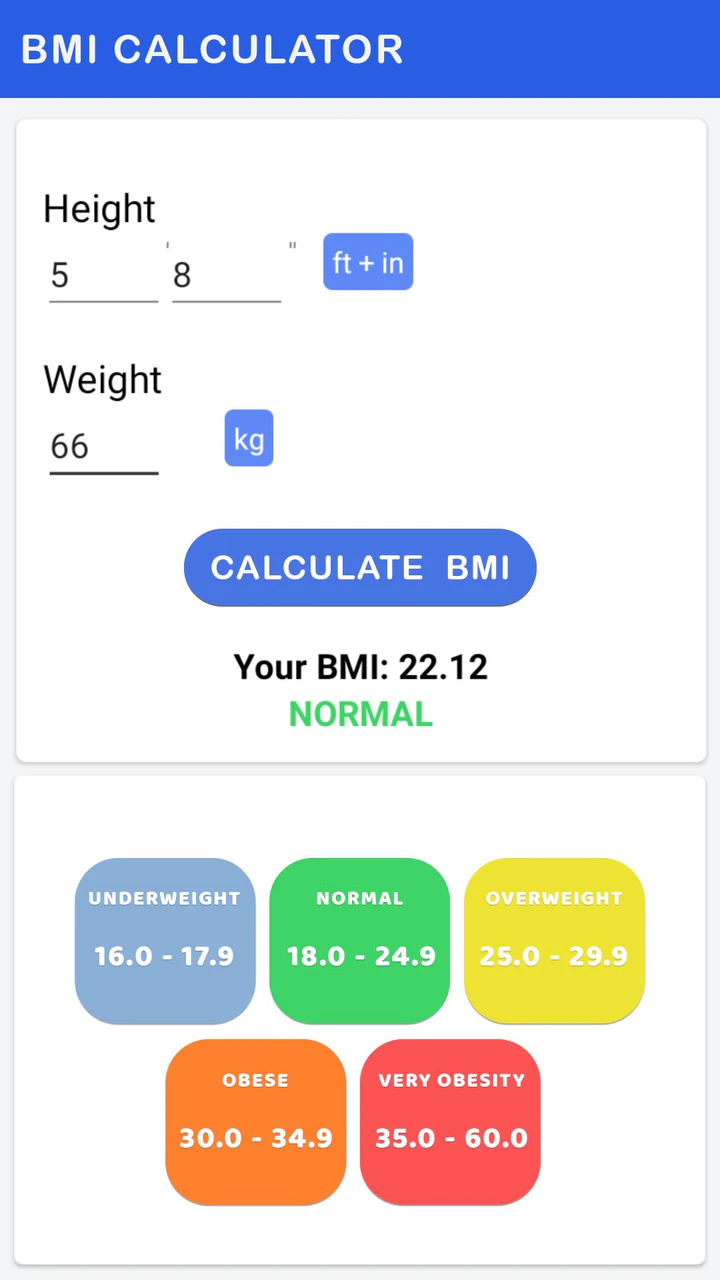Edit the weight input field

tap(104, 446)
